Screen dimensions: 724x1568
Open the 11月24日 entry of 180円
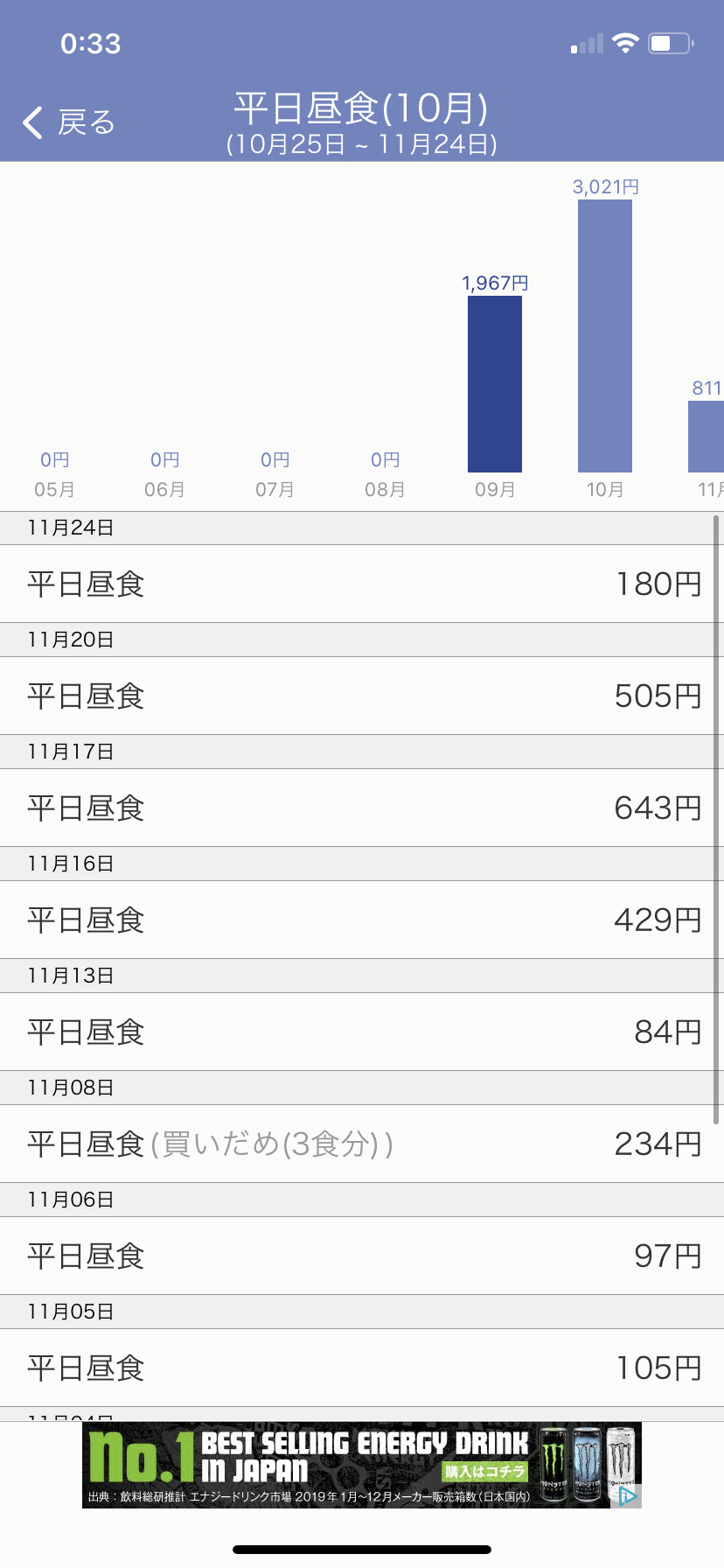[362, 584]
